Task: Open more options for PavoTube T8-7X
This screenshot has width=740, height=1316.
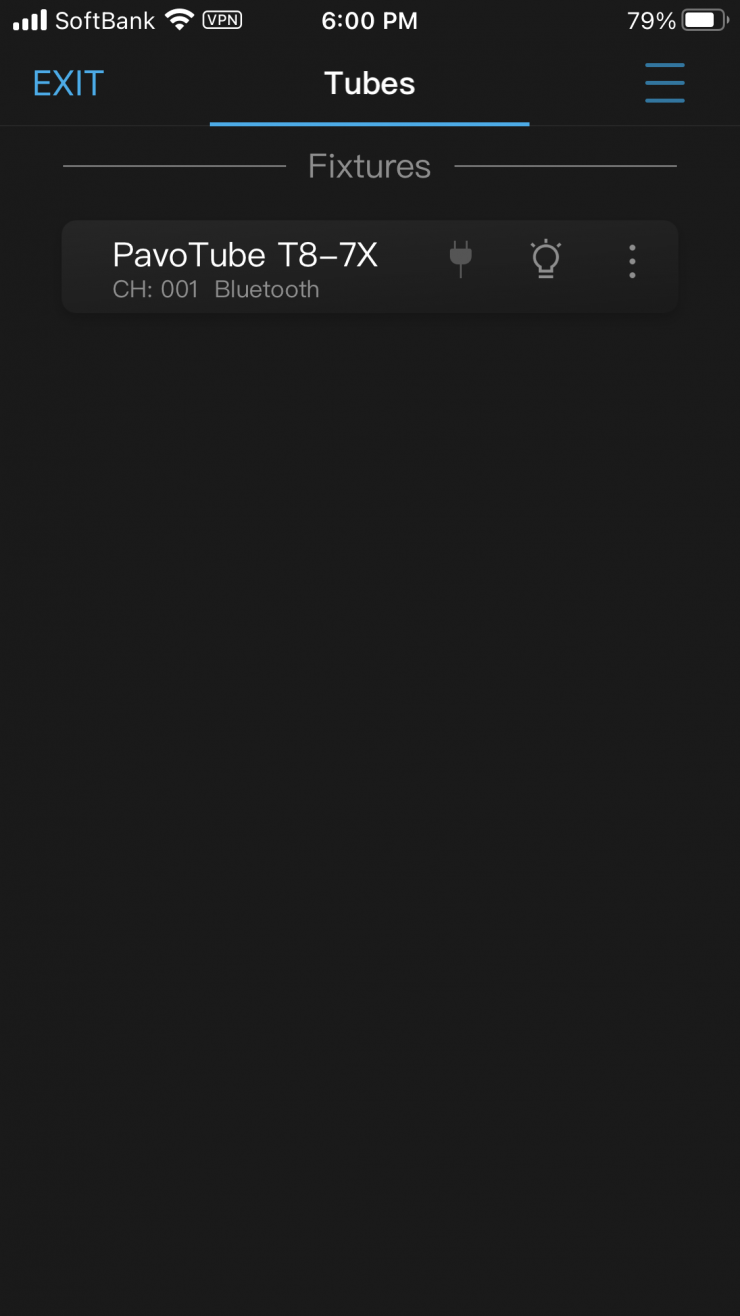Action: point(632,261)
